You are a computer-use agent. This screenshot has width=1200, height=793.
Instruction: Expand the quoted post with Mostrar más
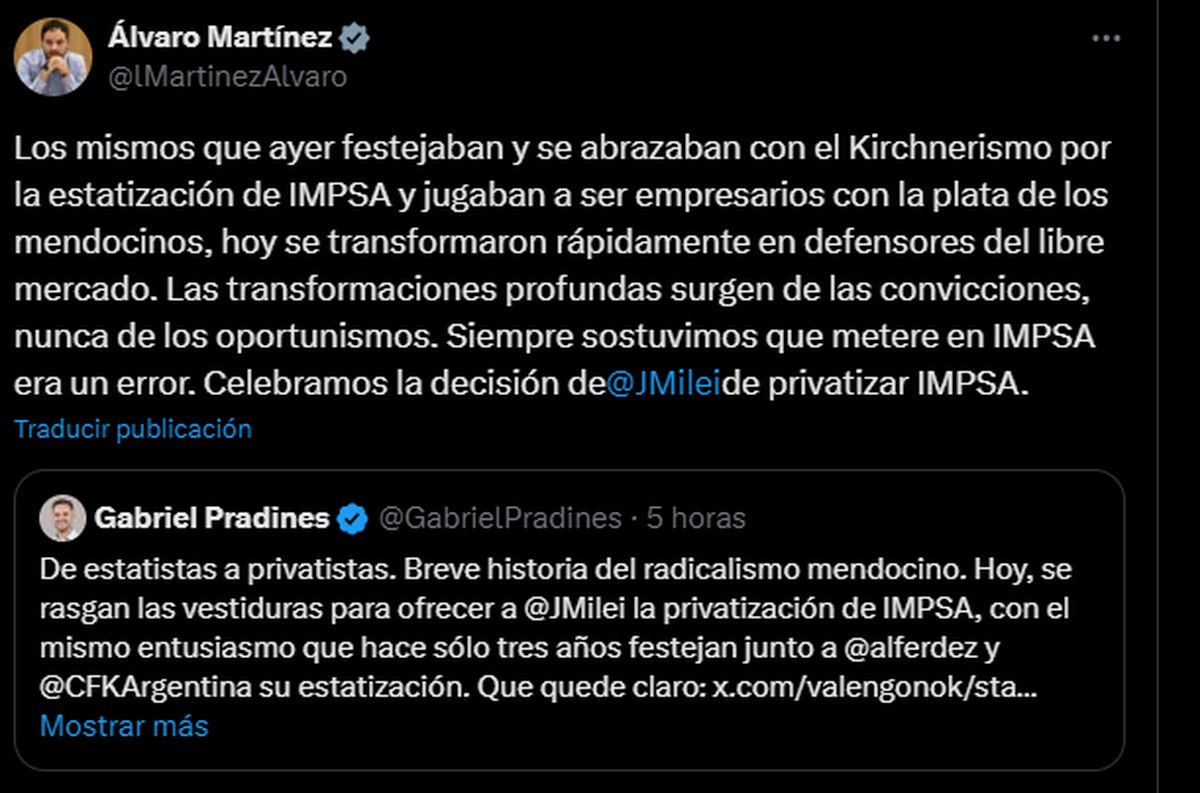(124, 725)
